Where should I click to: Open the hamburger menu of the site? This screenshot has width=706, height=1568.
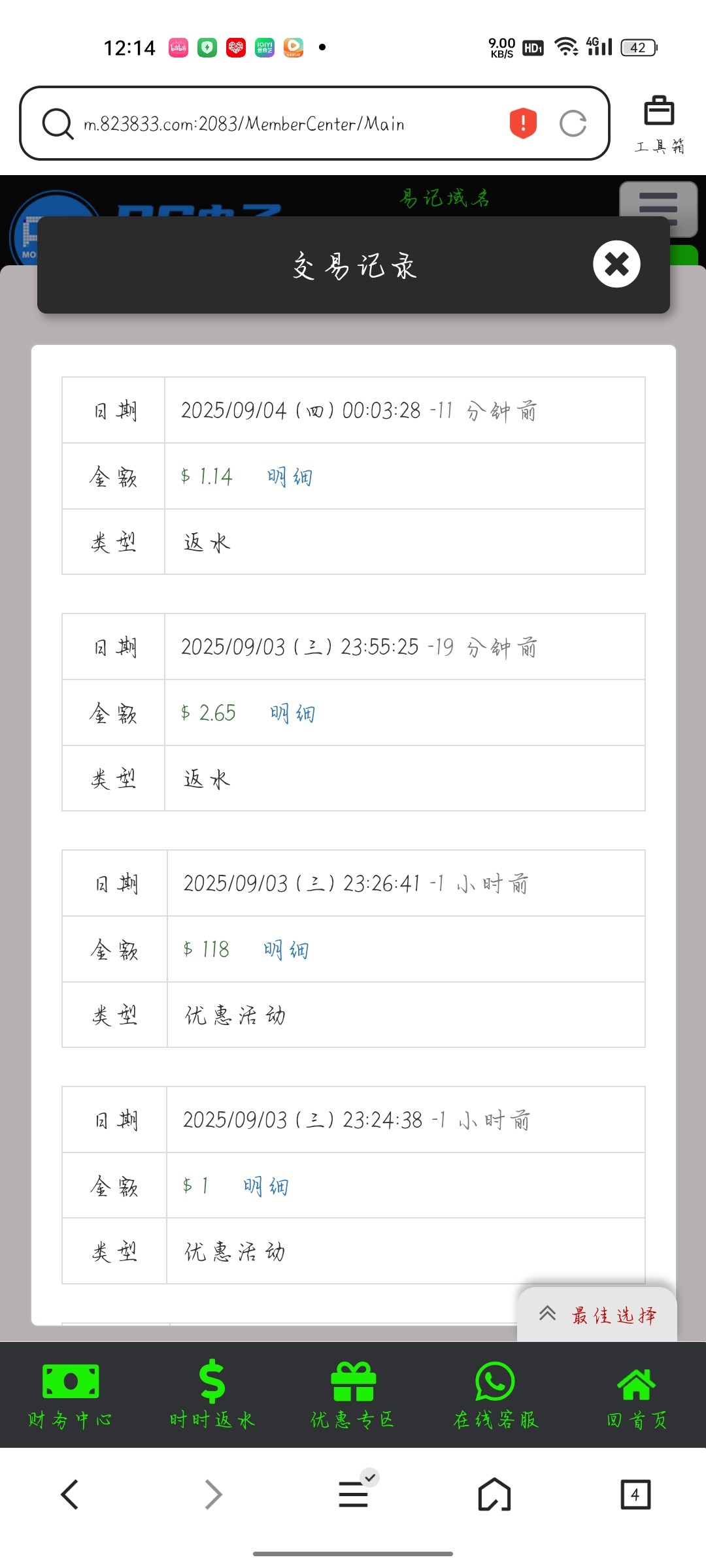[658, 208]
